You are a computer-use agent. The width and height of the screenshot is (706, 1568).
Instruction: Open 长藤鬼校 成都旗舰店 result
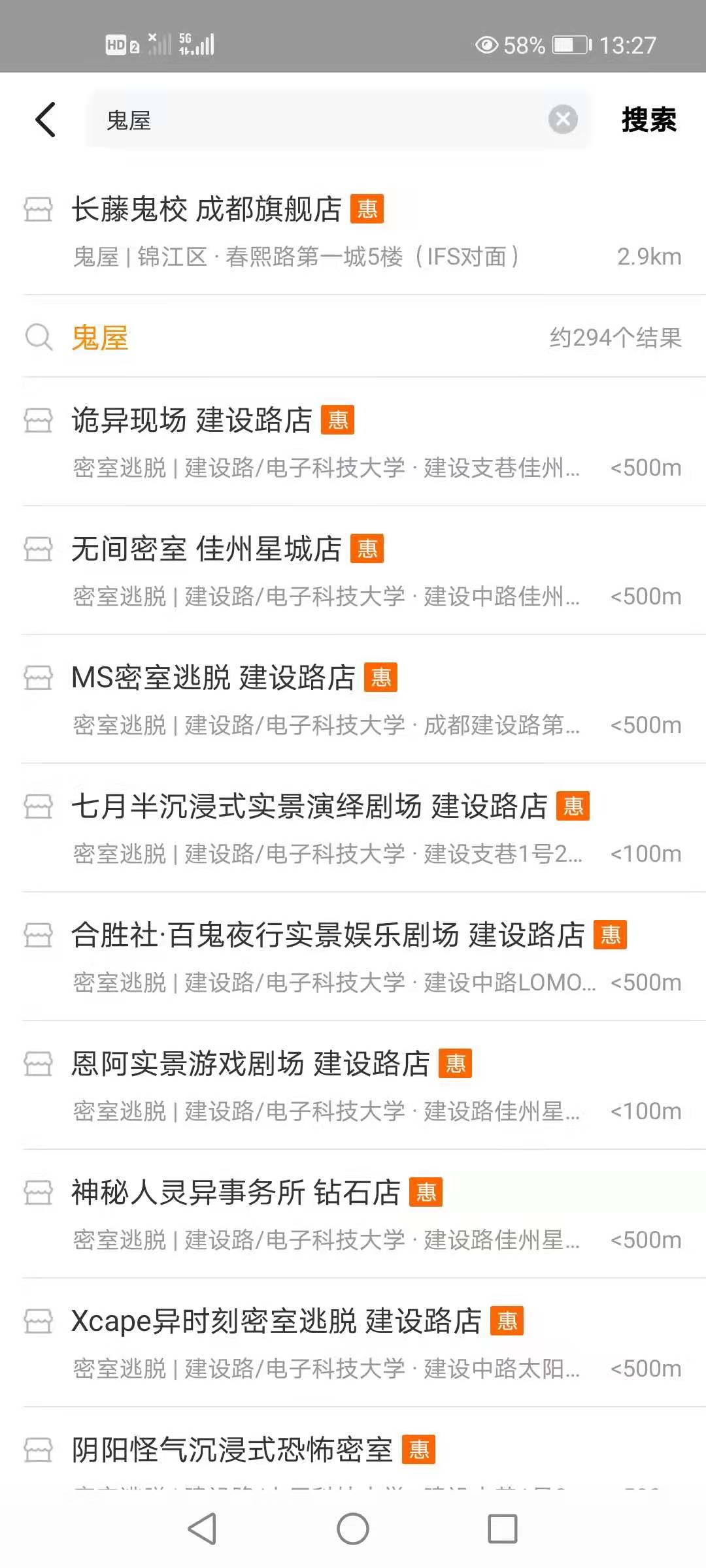point(353,231)
